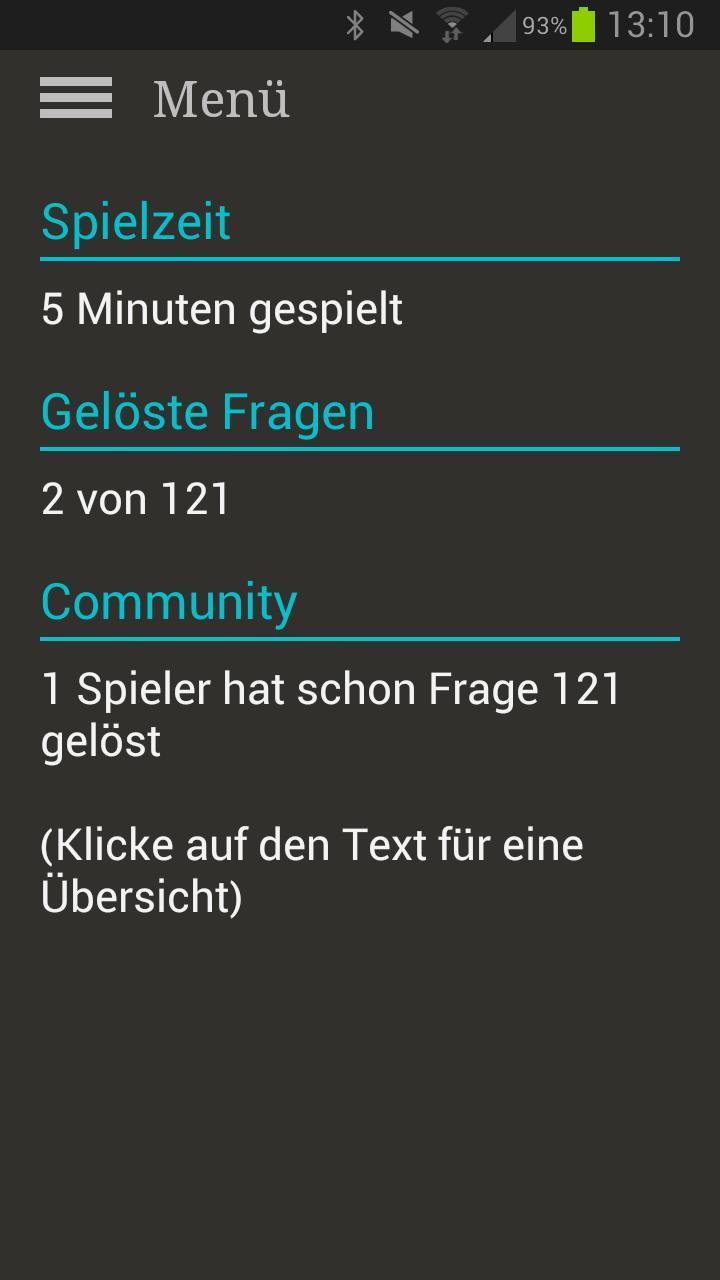Tap the muted sound icon in status bar
The image size is (720, 1280).
[406, 23]
